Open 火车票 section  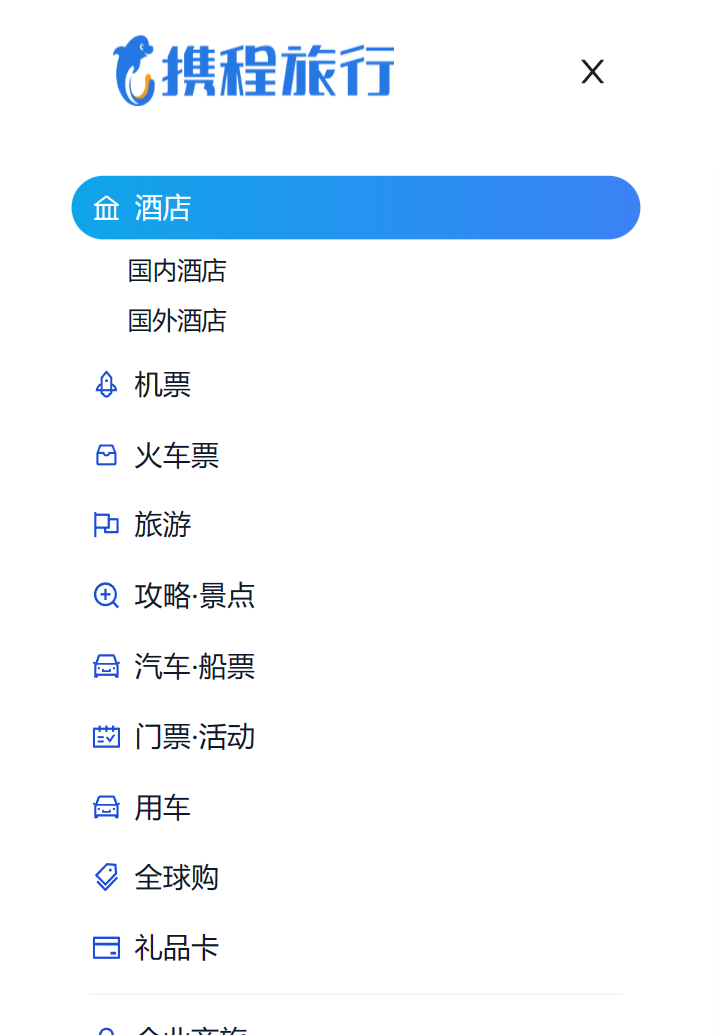point(176,456)
